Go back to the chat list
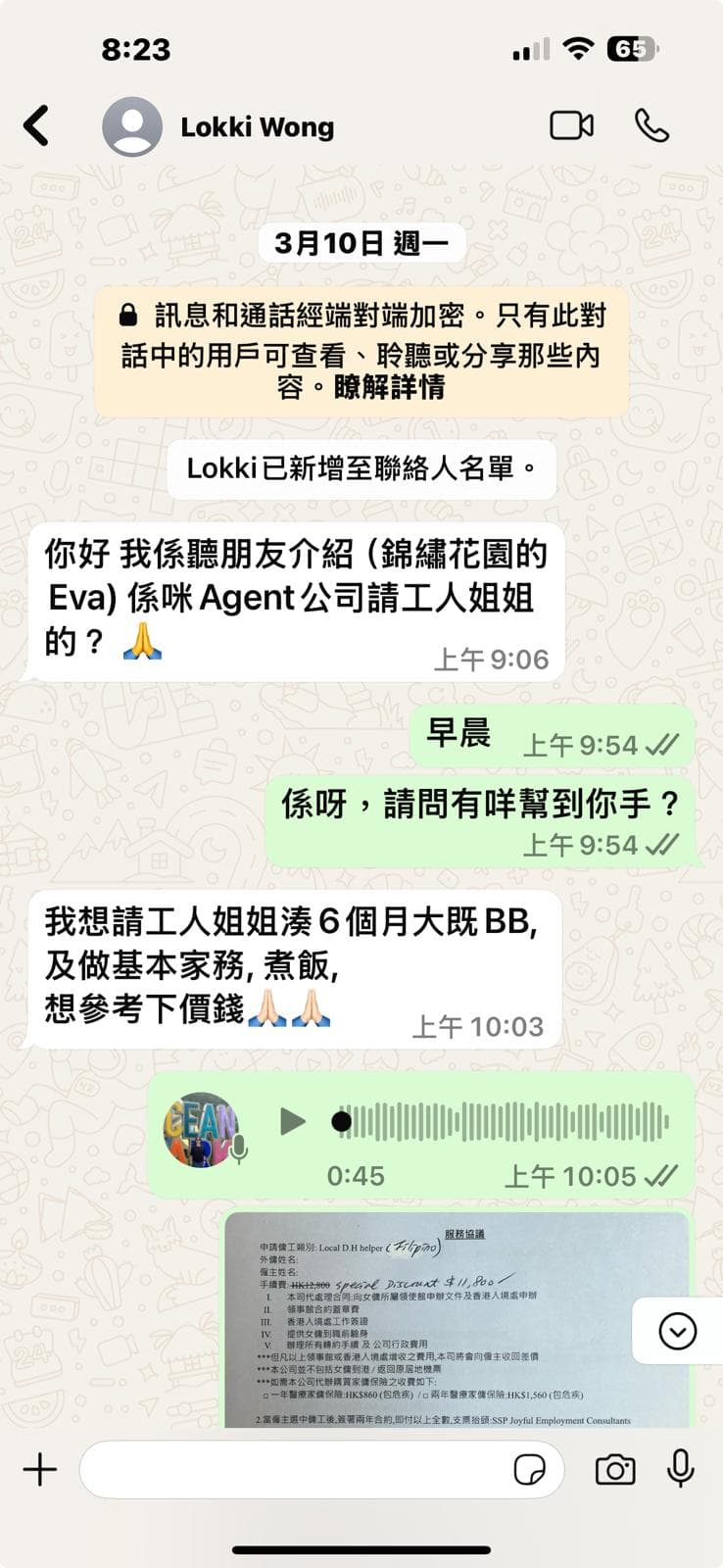Image resolution: width=723 pixels, height=1568 pixels. (x=36, y=126)
